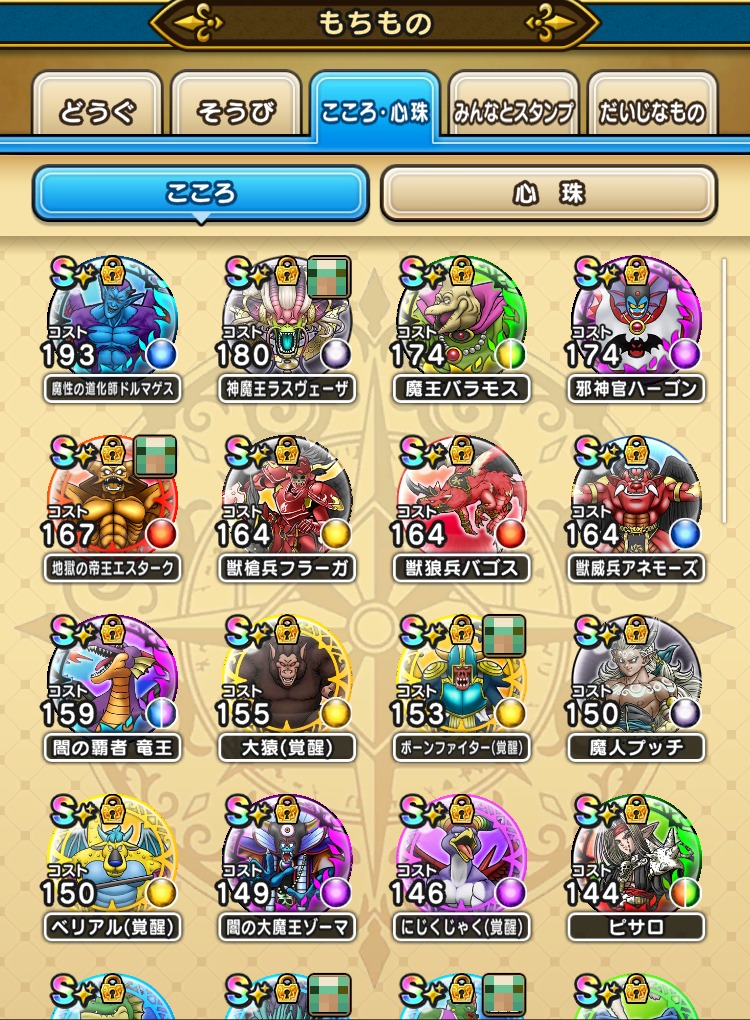Select the こころ sub-tab
Screen dimensions: 750x1020
pyautogui.click(x=201, y=193)
